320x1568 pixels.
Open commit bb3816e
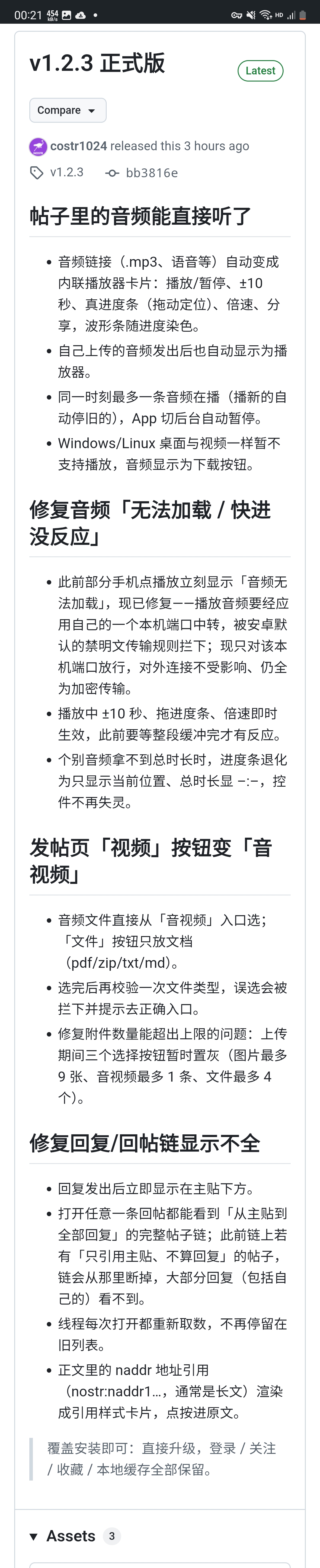151,173
